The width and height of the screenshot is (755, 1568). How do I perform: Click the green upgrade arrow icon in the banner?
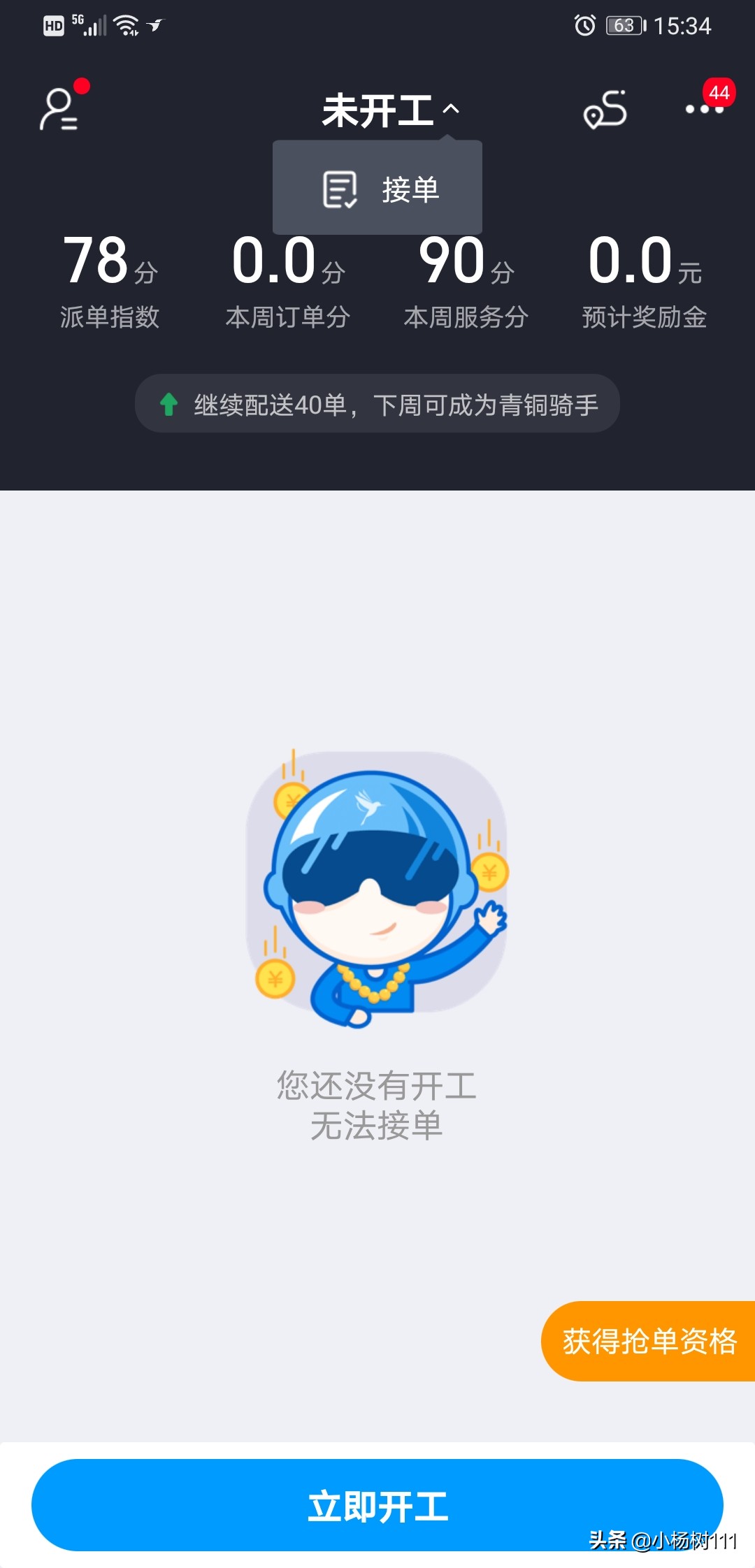pos(168,405)
